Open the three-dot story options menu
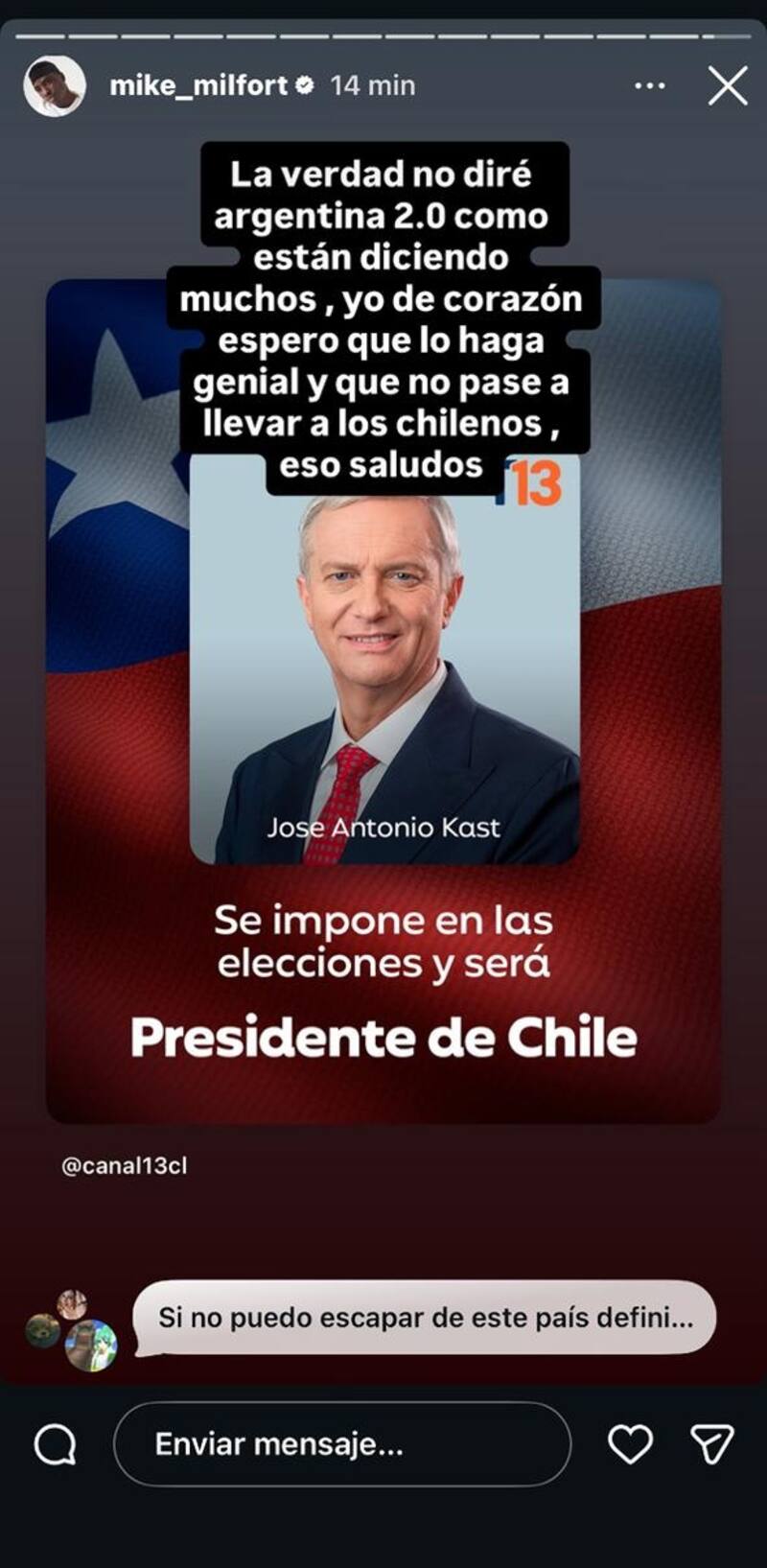This screenshot has height=1568, width=767. coord(651,84)
